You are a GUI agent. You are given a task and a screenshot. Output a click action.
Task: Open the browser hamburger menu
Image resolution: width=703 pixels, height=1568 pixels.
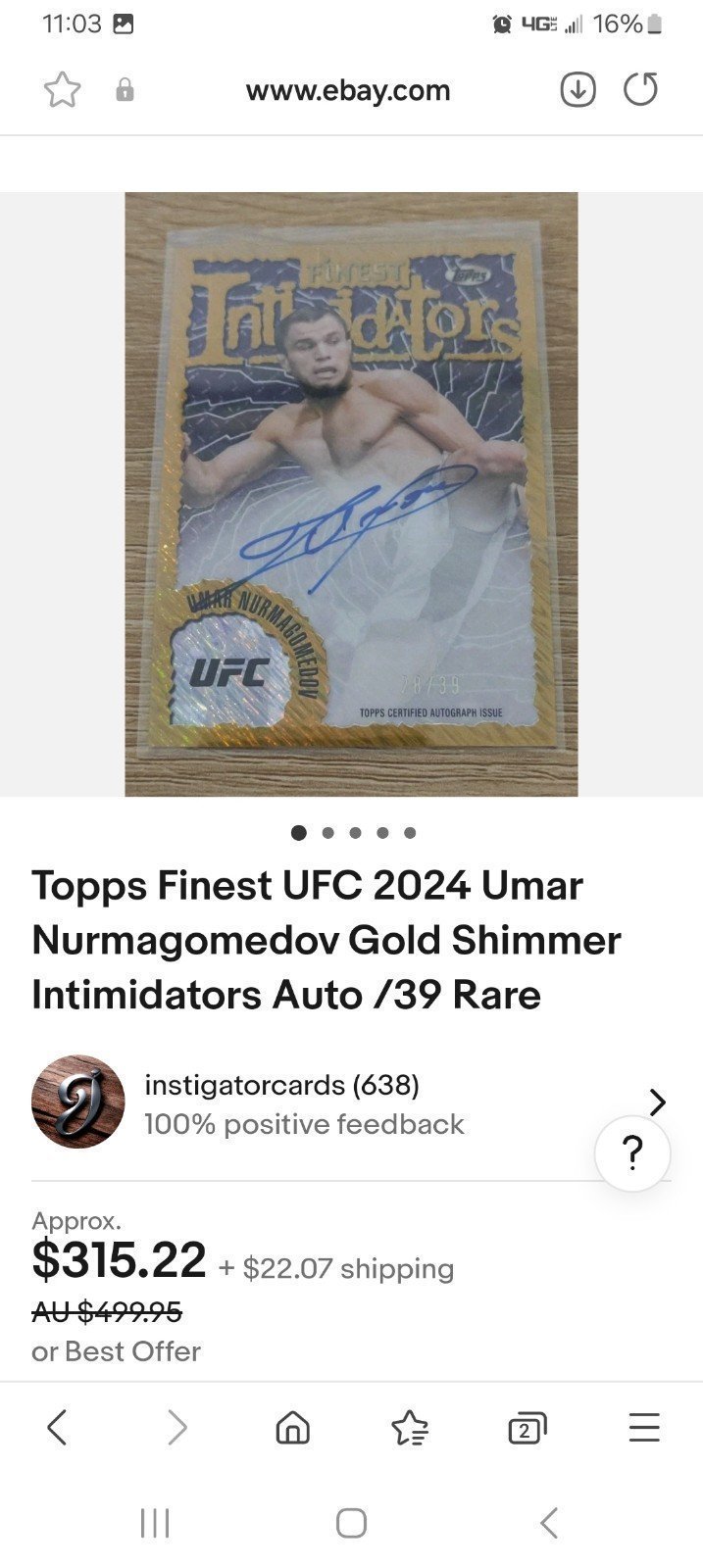pos(644,1428)
